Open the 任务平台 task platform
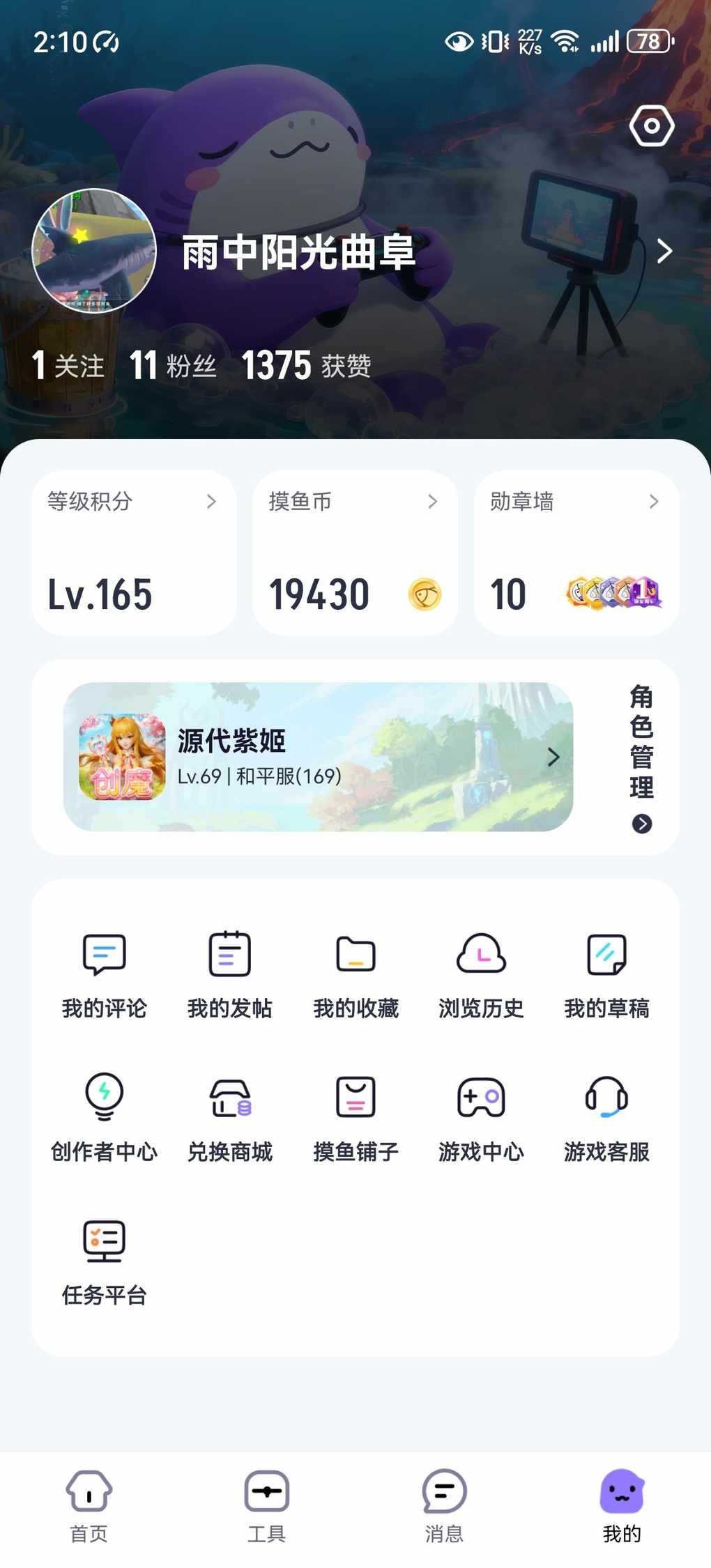711x1568 pixels. pos(105,1261)
